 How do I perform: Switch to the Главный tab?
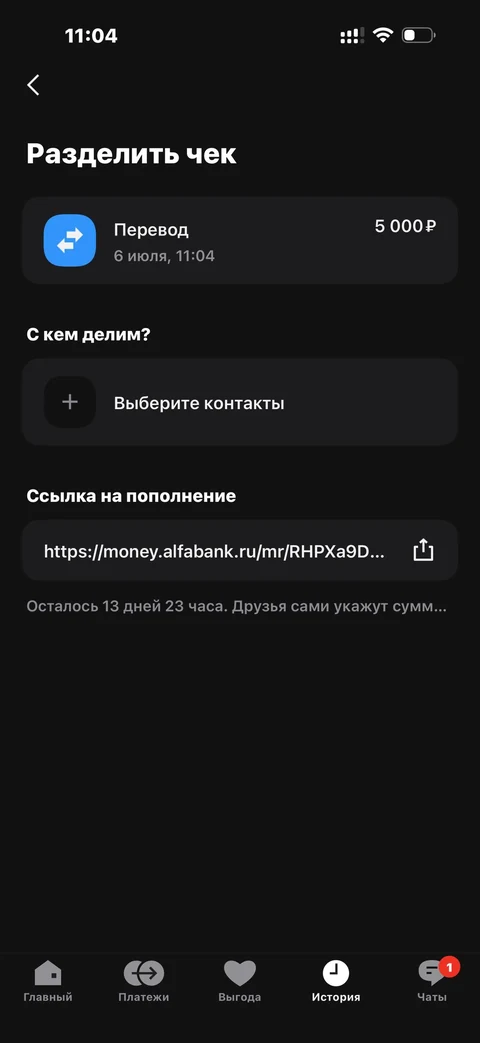48,981
